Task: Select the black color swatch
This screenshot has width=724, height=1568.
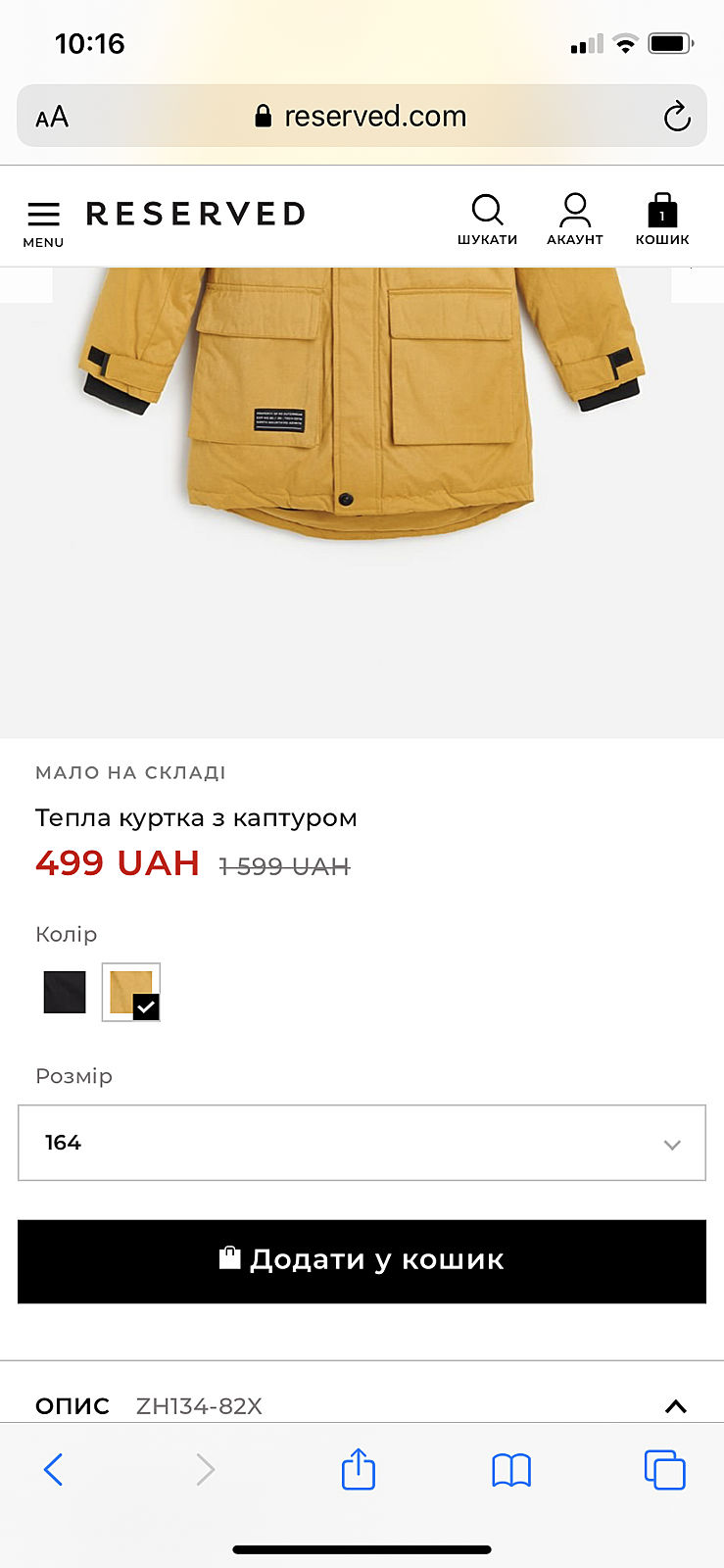Action: [x=65, y=992]
